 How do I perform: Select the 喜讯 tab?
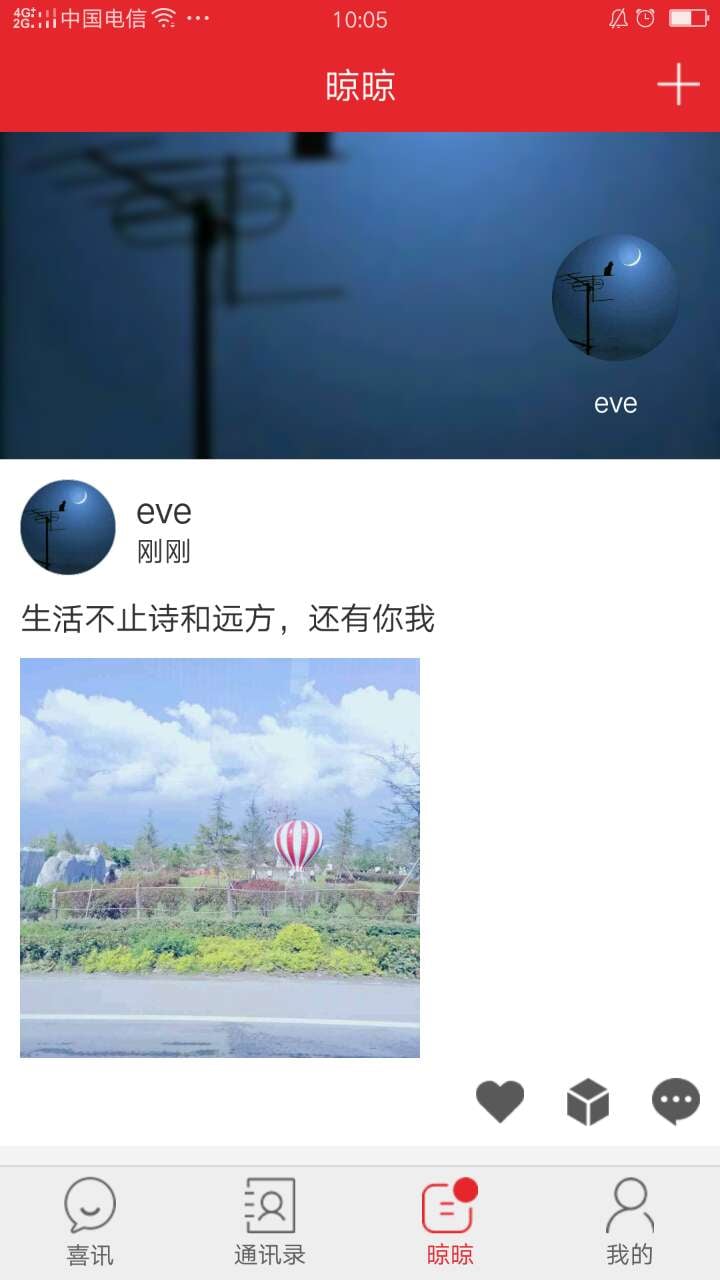point(90,1220)
